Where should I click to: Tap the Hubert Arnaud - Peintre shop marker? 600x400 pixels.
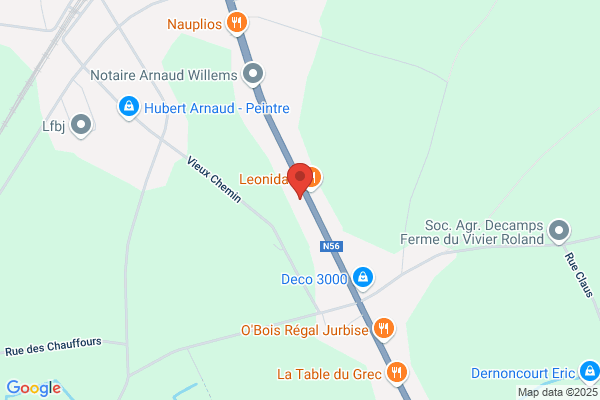click(x=129, y=107)
